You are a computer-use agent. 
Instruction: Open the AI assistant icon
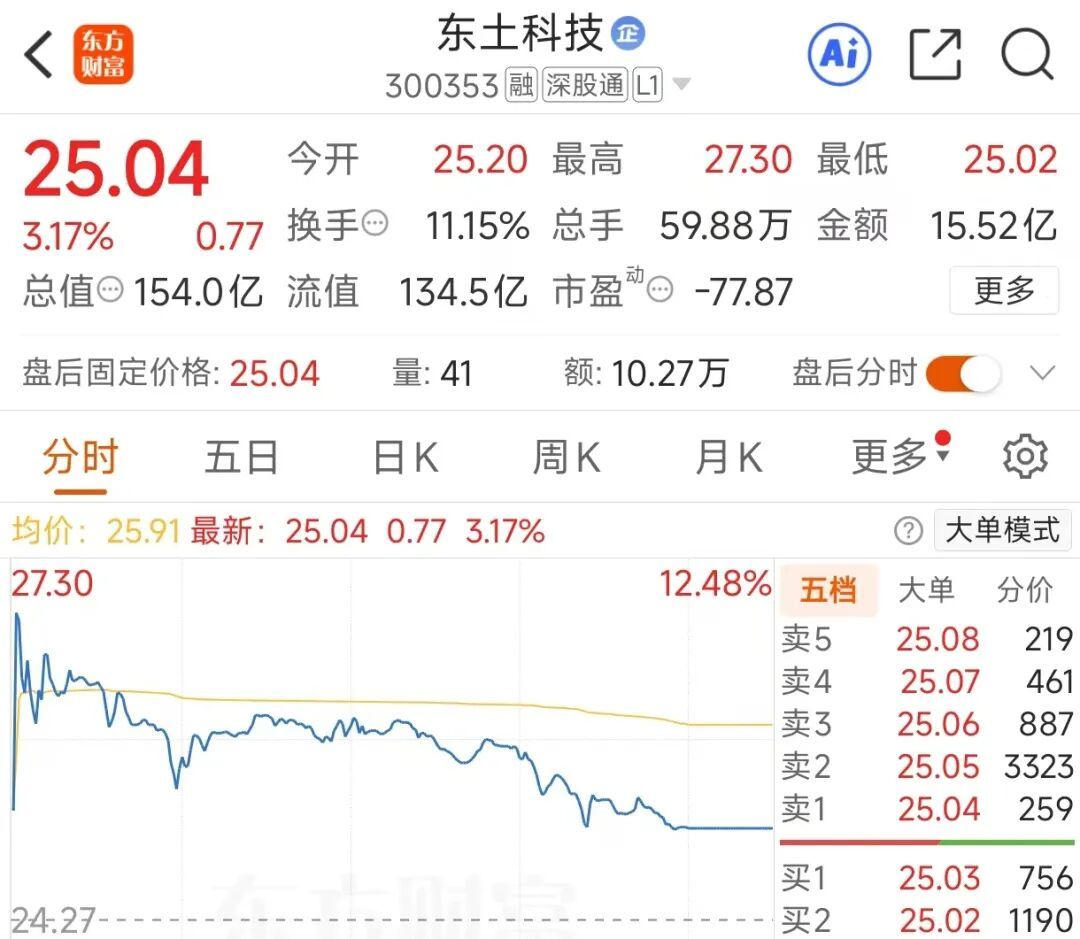click(x=839, y=54)
